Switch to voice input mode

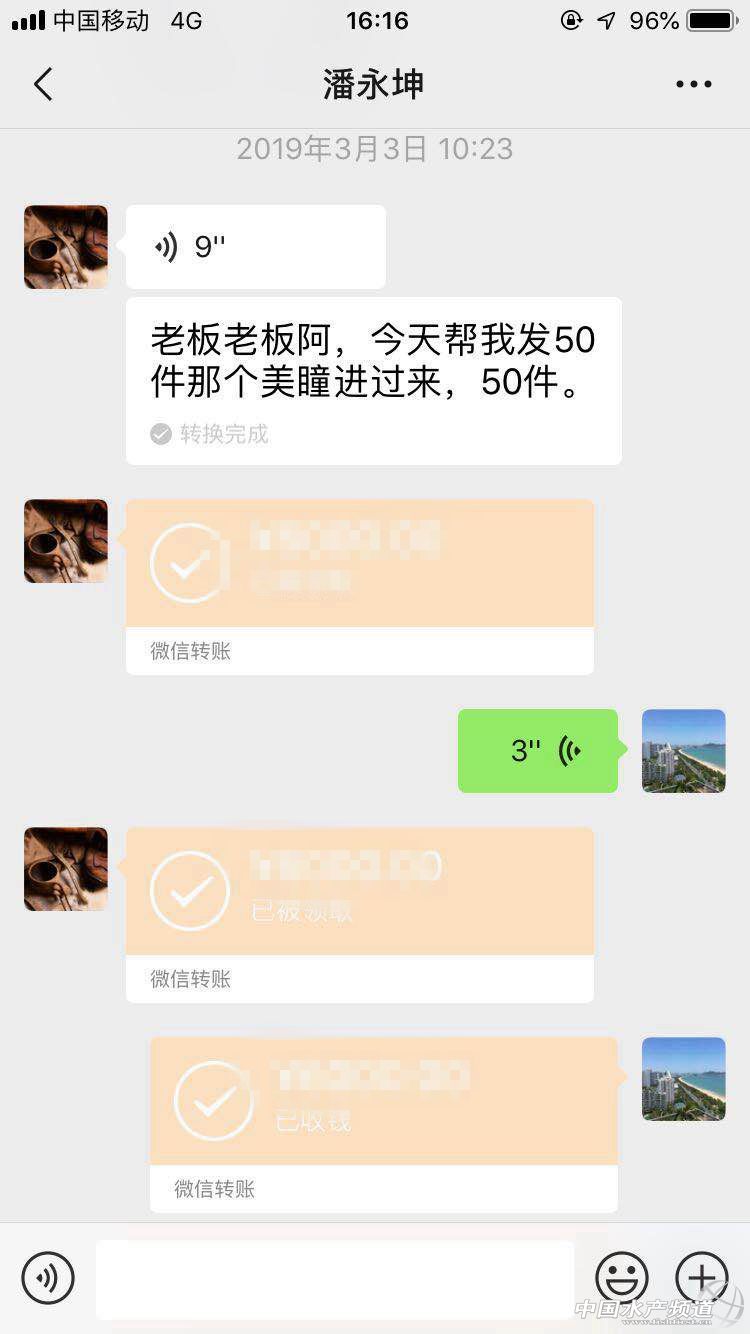48,1278
